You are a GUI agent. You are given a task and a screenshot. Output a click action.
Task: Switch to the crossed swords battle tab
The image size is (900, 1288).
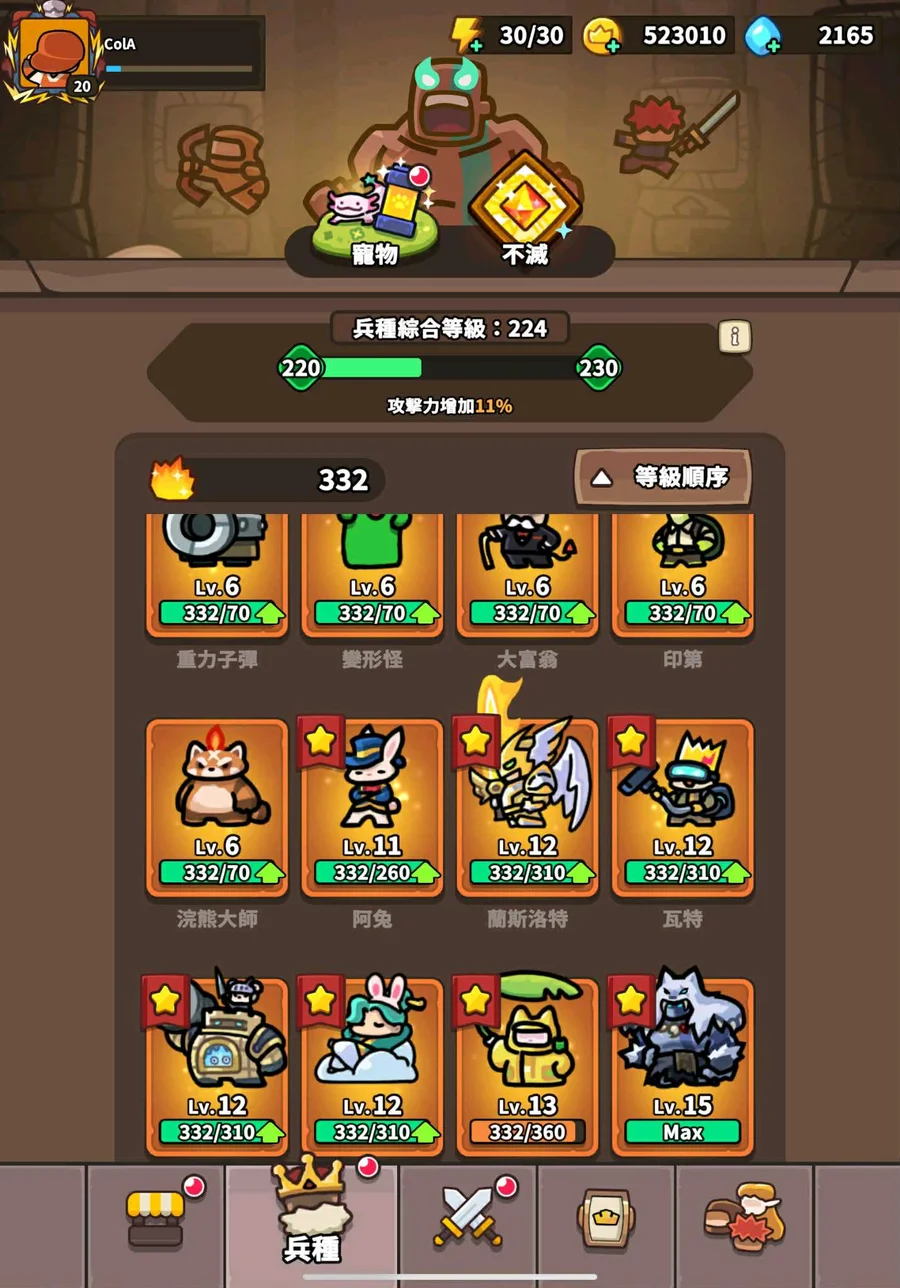click(x=467, y=1217)
